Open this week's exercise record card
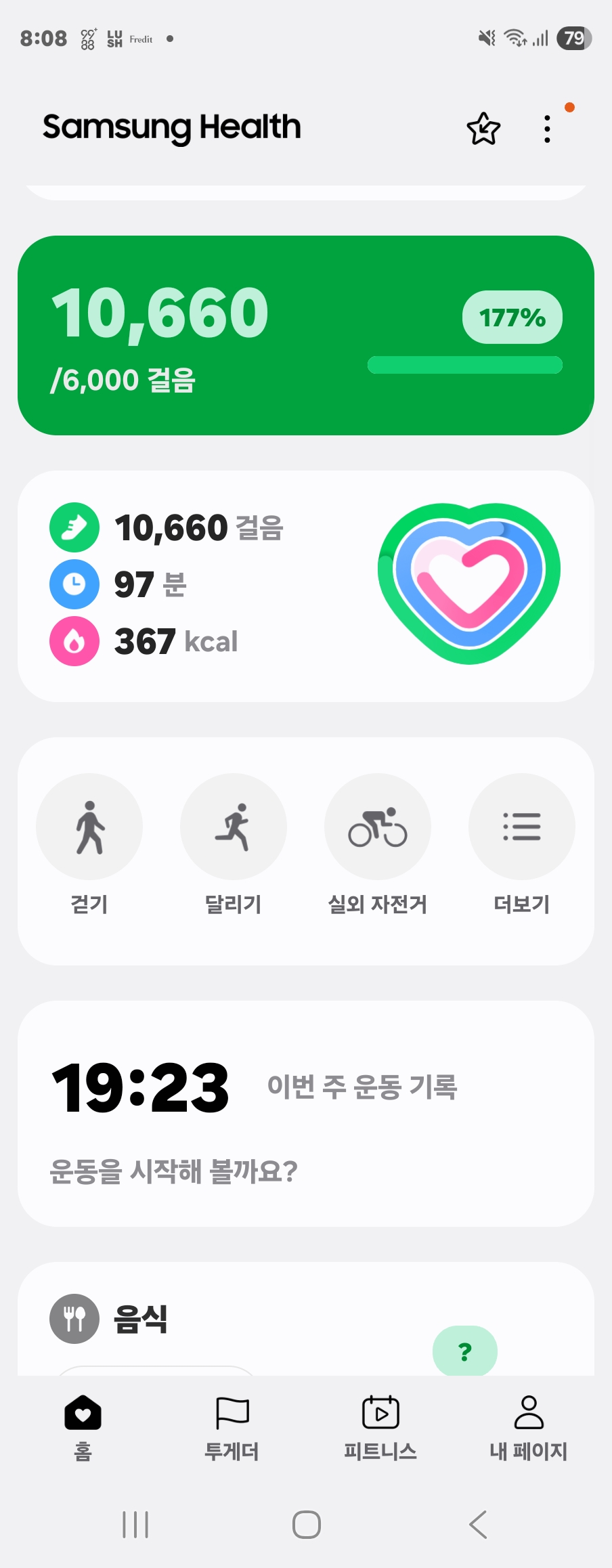Image resolution: width=612 pixels, height=1568 pixels. [306, 1114]
